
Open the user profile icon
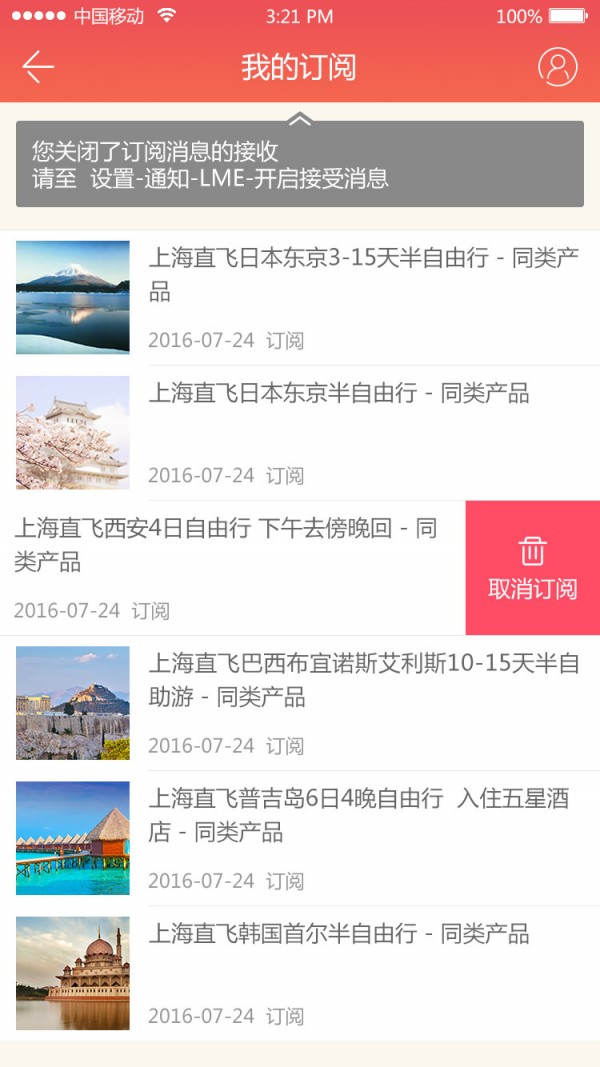pos(557,67)
